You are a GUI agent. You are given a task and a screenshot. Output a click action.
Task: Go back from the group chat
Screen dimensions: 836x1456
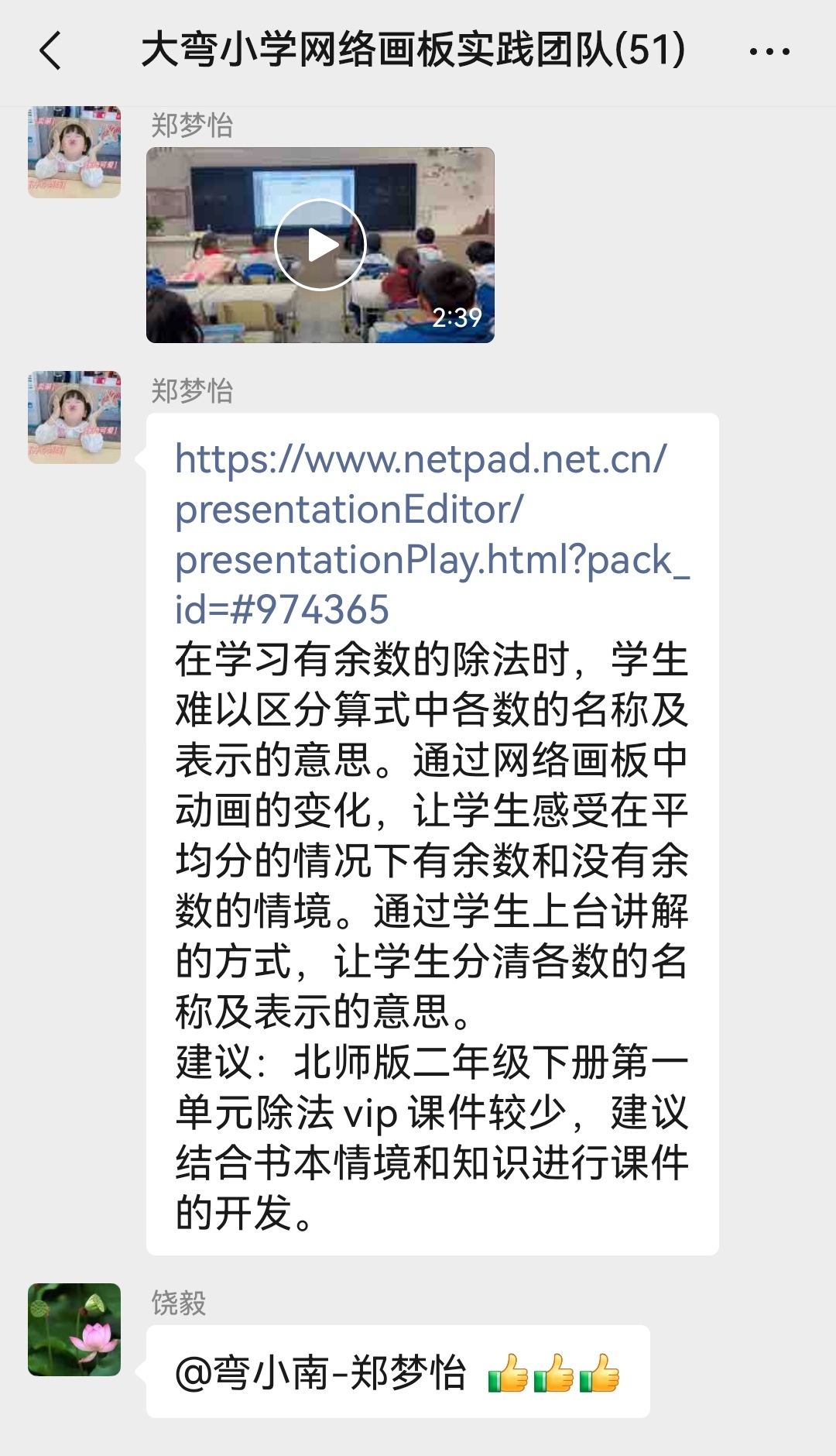click(50, 51)
